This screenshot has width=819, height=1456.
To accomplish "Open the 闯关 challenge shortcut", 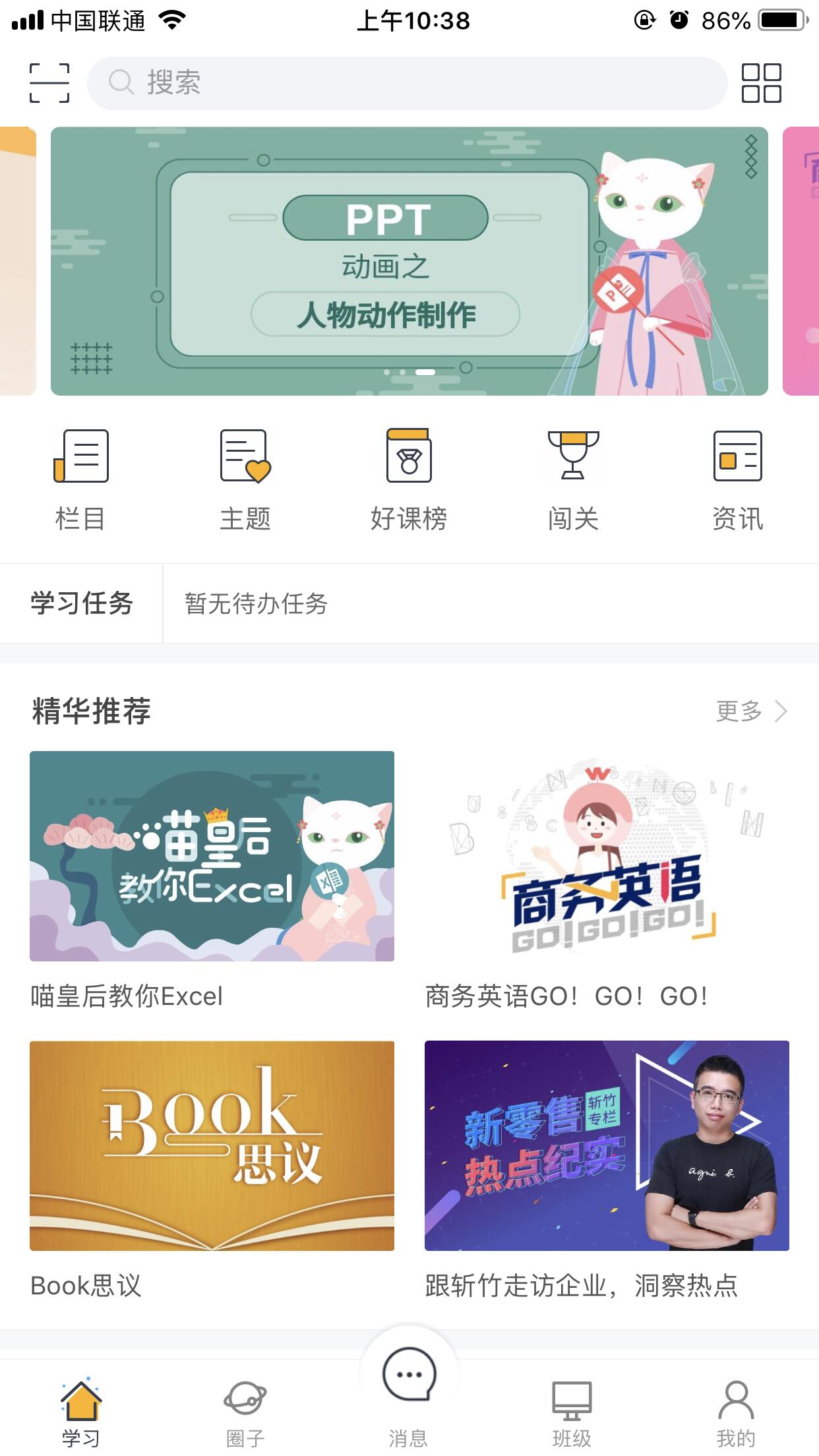I will [x=573, y=479].
